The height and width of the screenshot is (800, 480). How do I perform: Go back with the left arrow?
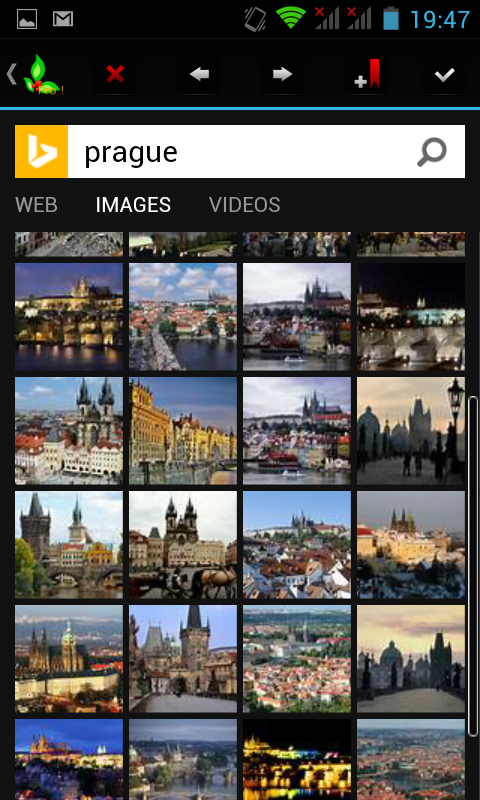[199, 75]
